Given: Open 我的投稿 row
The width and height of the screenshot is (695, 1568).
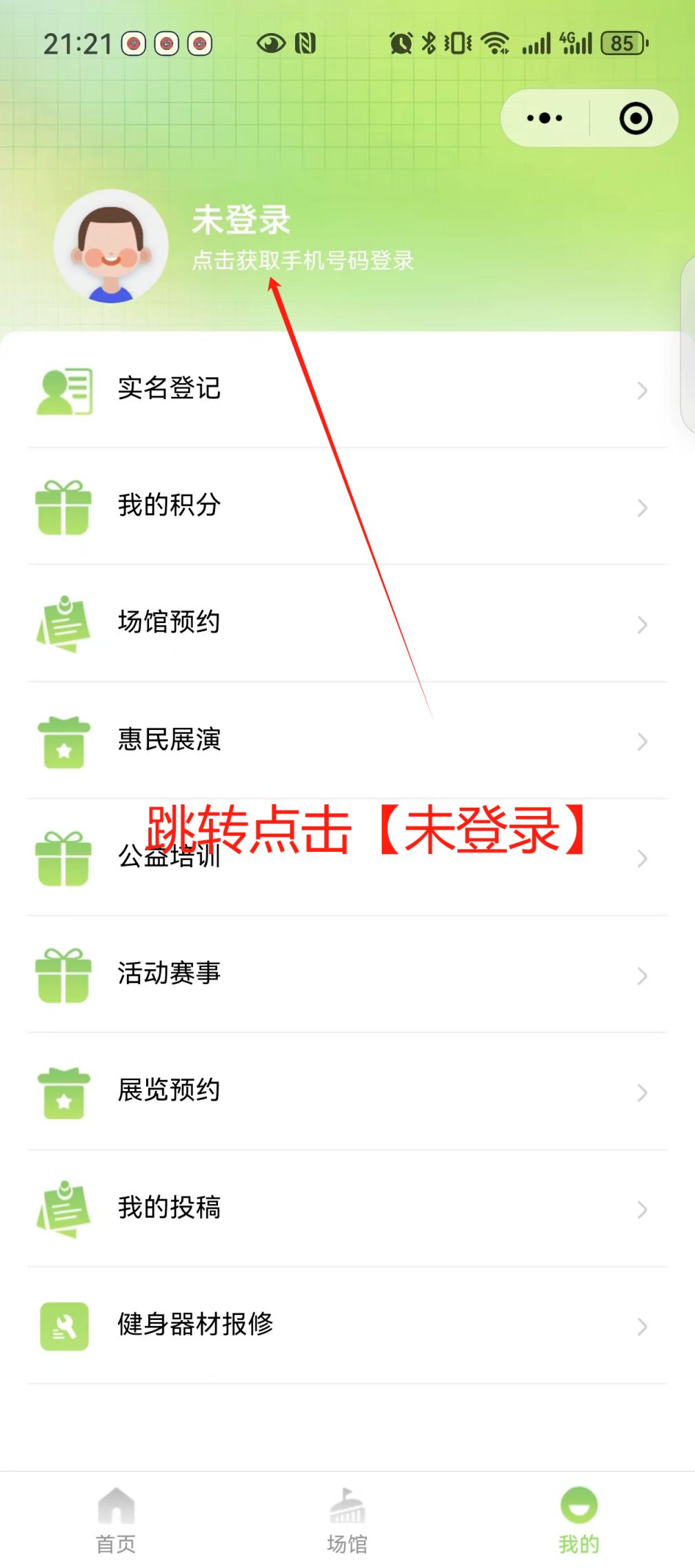Looking at the screenshot, I should point(347,1208).
